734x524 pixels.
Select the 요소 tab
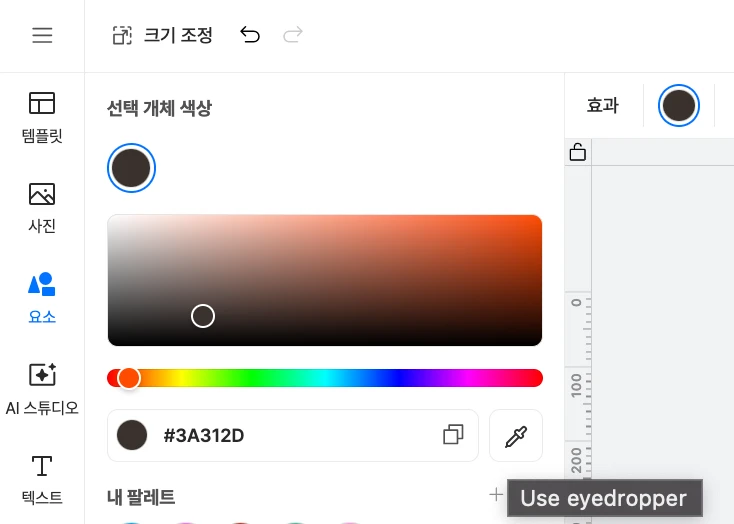tap(42, 298)
